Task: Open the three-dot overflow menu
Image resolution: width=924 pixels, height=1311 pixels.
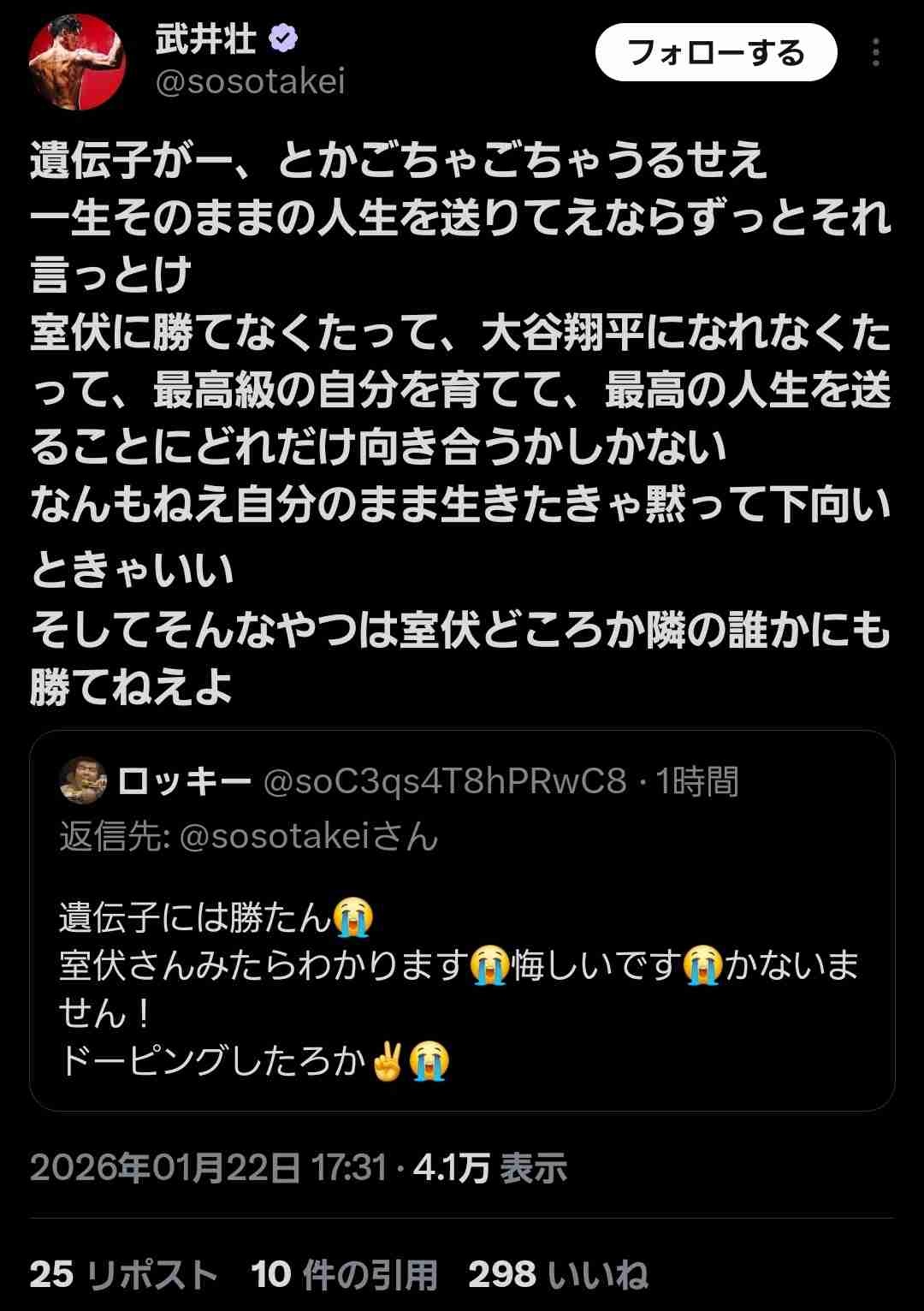Action: tap(875, 53)
